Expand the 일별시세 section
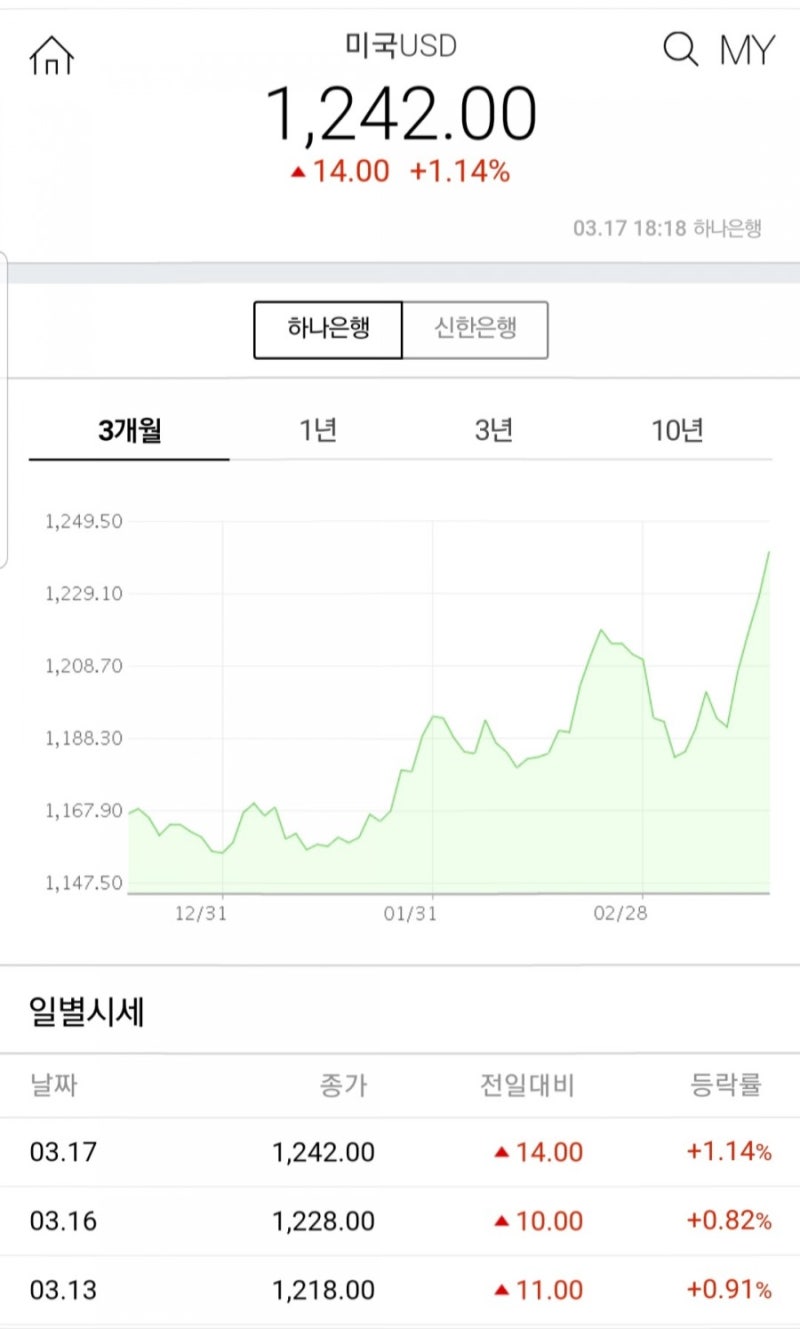Screen dimensions: 800x1329 tap(86, 1012)
